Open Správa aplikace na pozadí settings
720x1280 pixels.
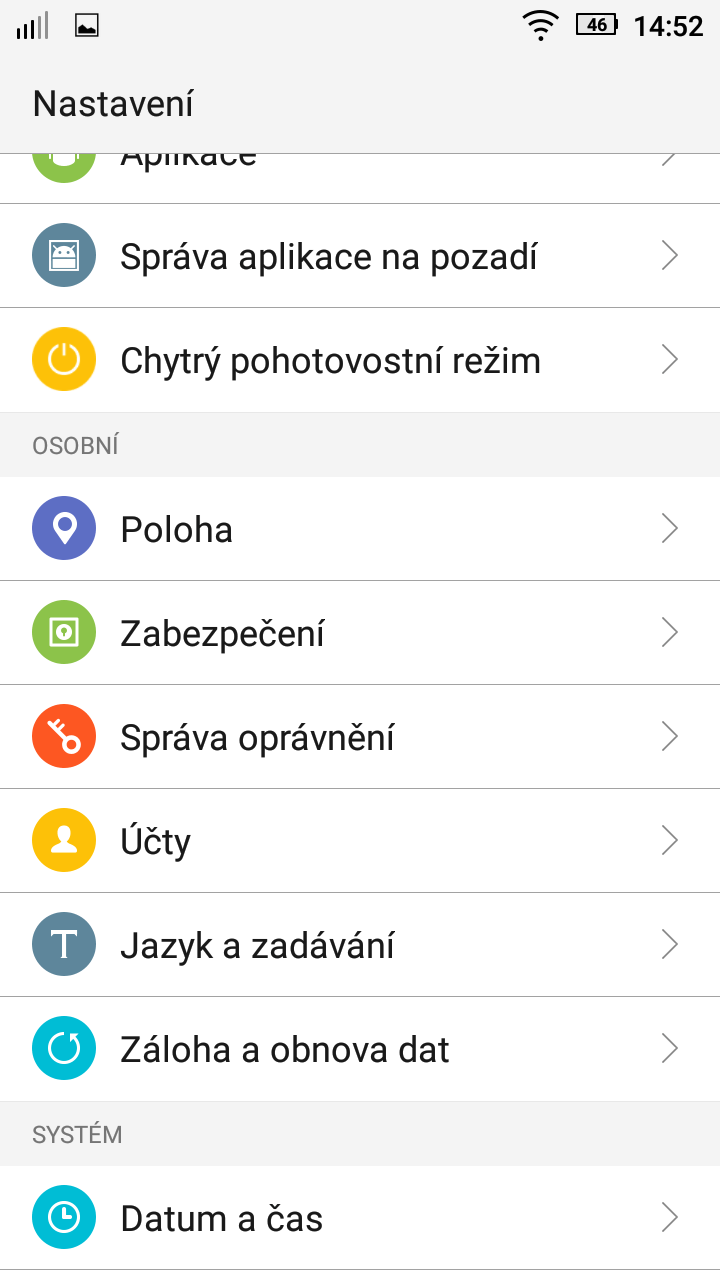360,256
